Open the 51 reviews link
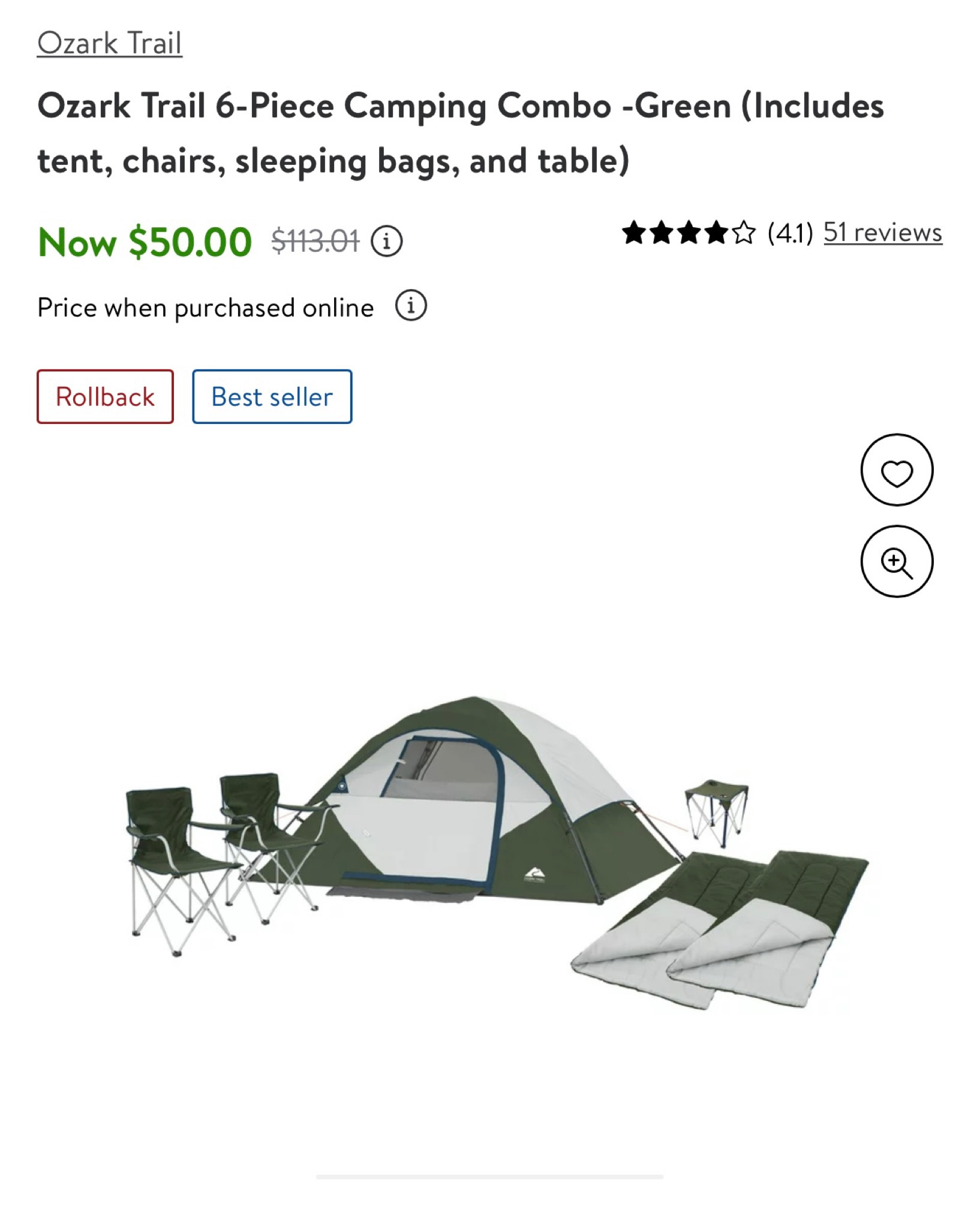The image size is (980, 1228). (x=882, y=233)
